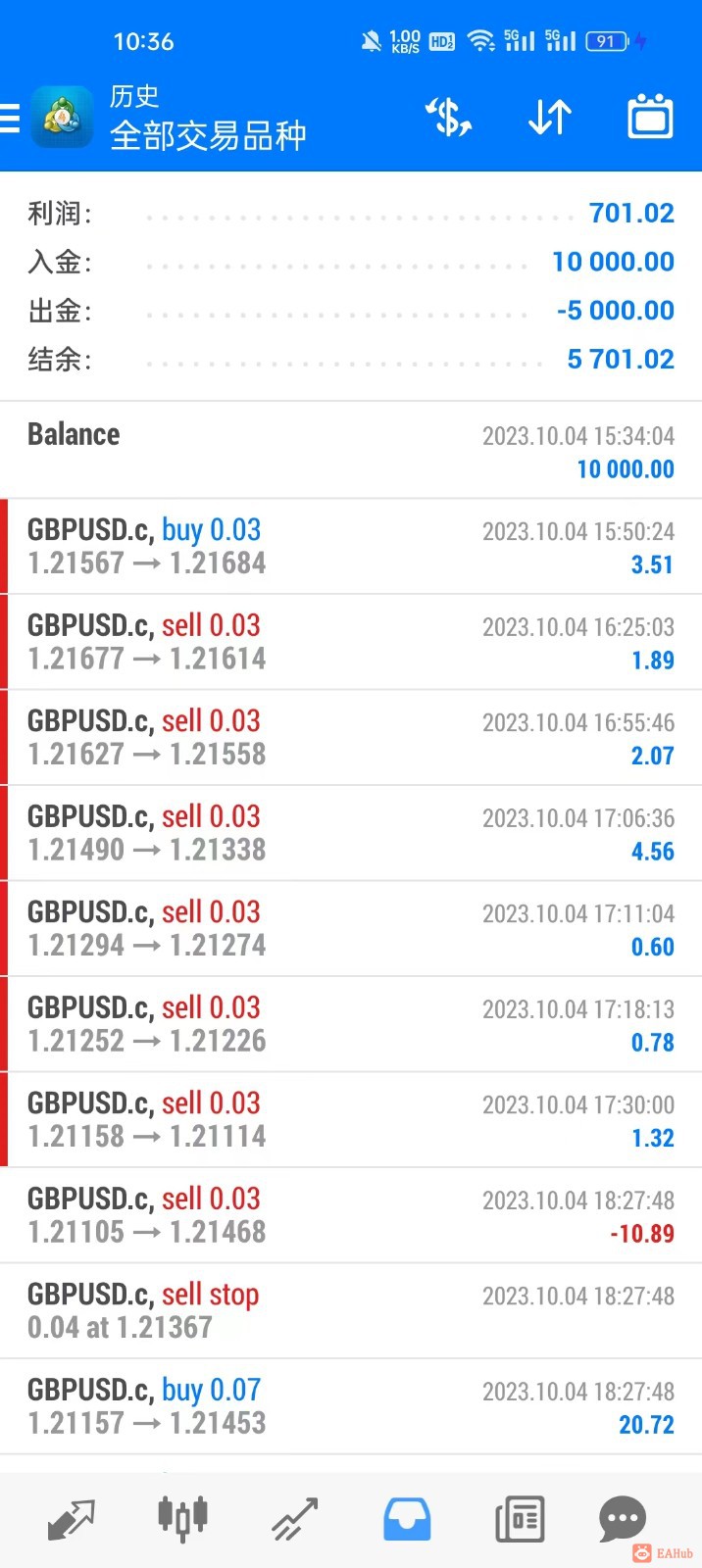View the buy 0.07 deal with 20.72 profit
The width and height of the screenshot is (702, 1568).
coord(351,1406)
